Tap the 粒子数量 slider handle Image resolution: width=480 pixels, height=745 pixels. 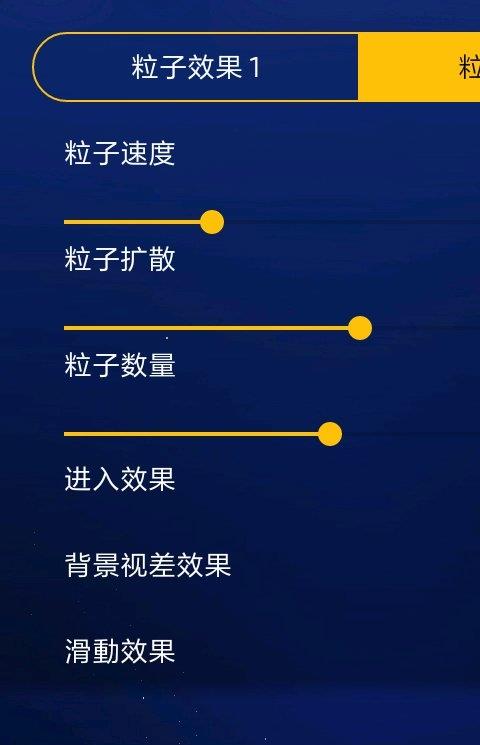pos(330,434)
